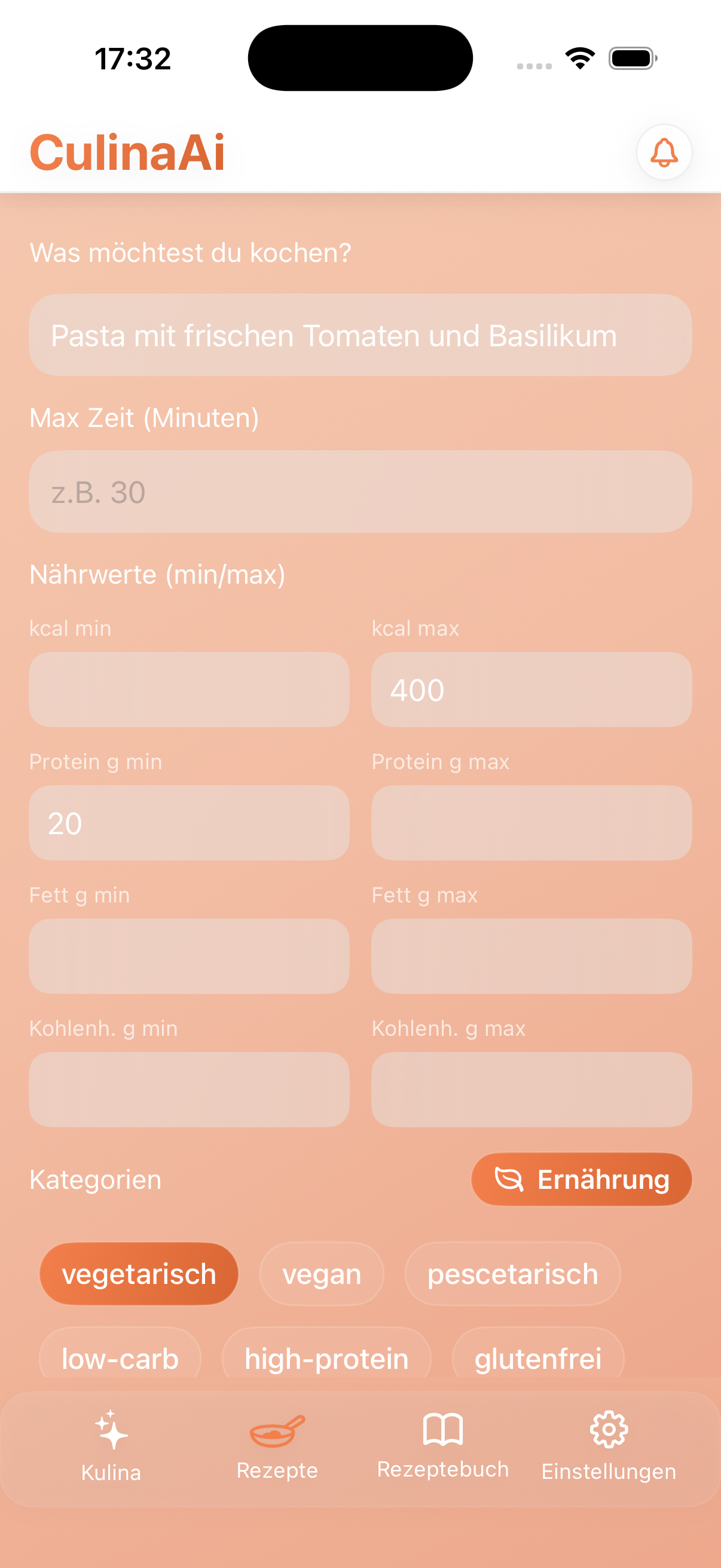Enable the vegan filter

(321, 1273)
